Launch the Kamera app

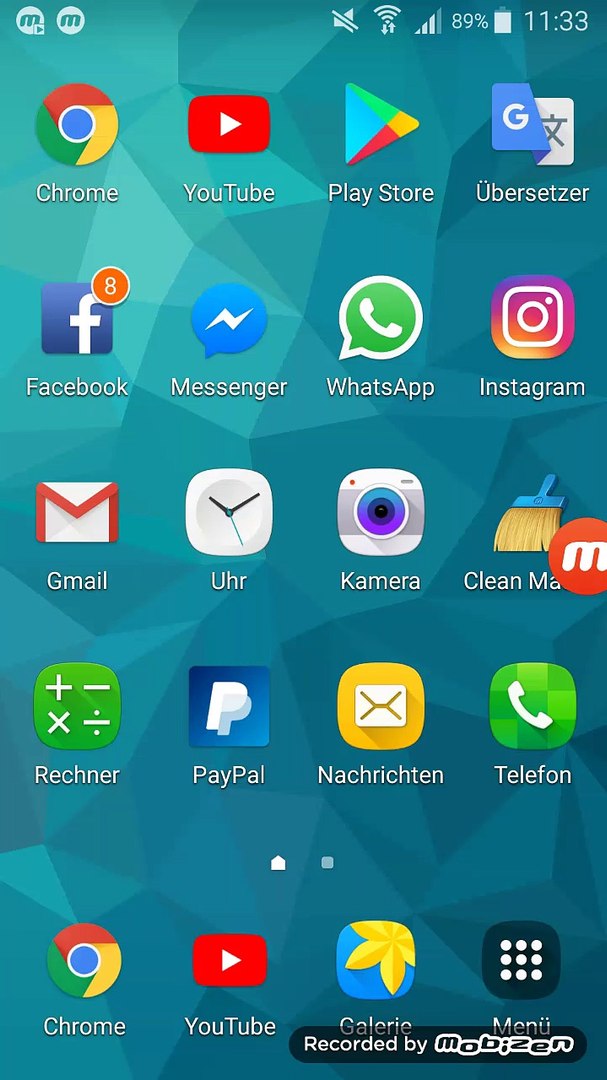pyautogui.click(x=381, y=513)
